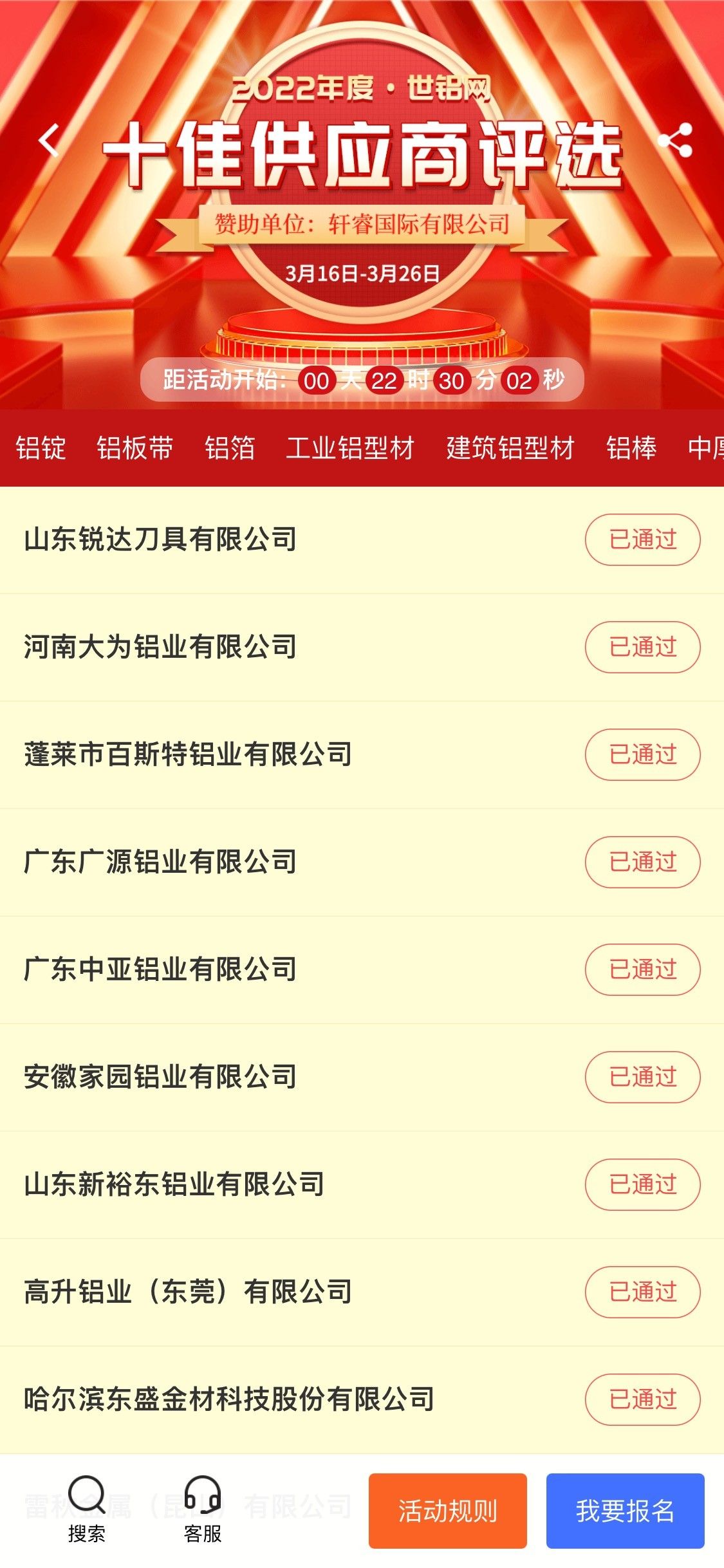Contact 客服 customer service
Image resolution: width=724 pixels, height=1568 pixels.
203,1509
